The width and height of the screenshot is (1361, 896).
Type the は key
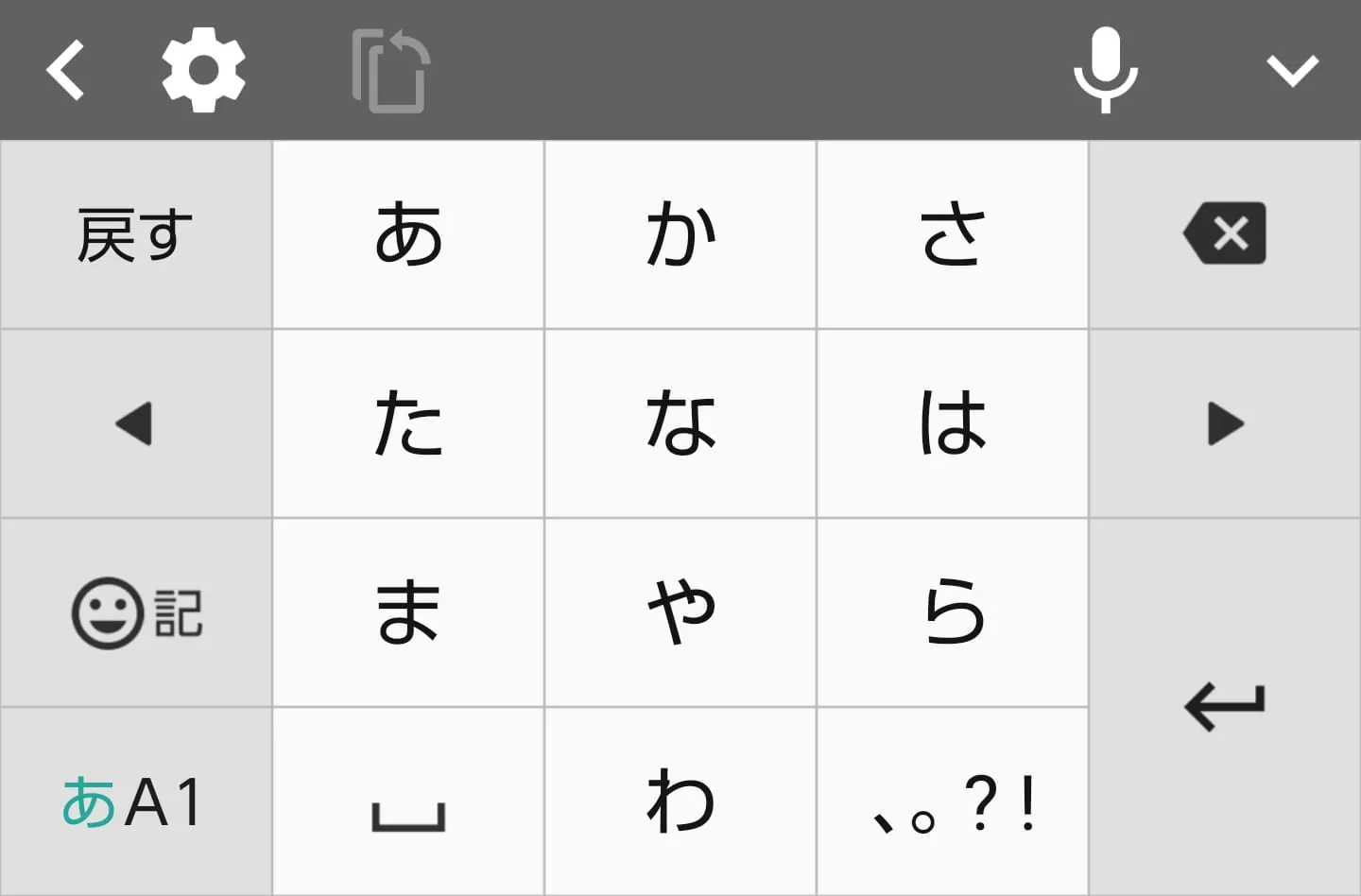[953, 423]
